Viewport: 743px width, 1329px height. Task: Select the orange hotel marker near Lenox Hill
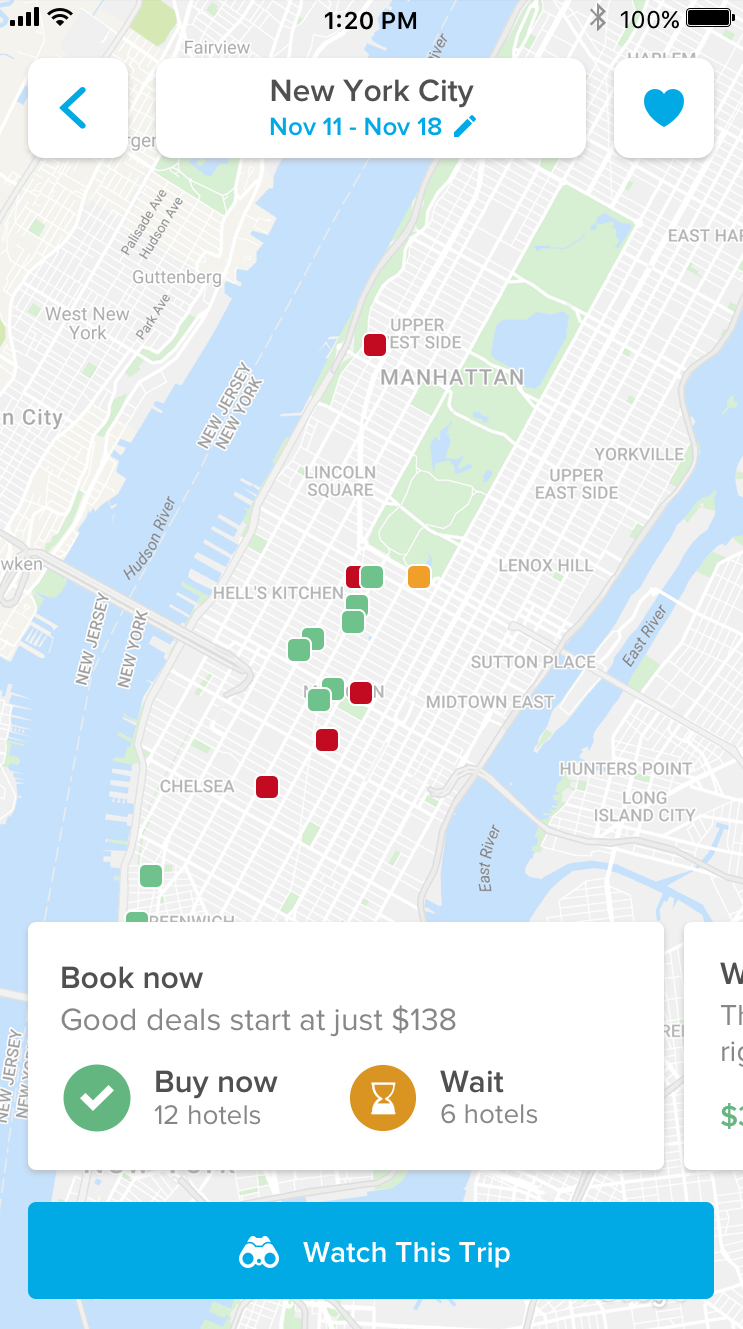pos(419,577)
